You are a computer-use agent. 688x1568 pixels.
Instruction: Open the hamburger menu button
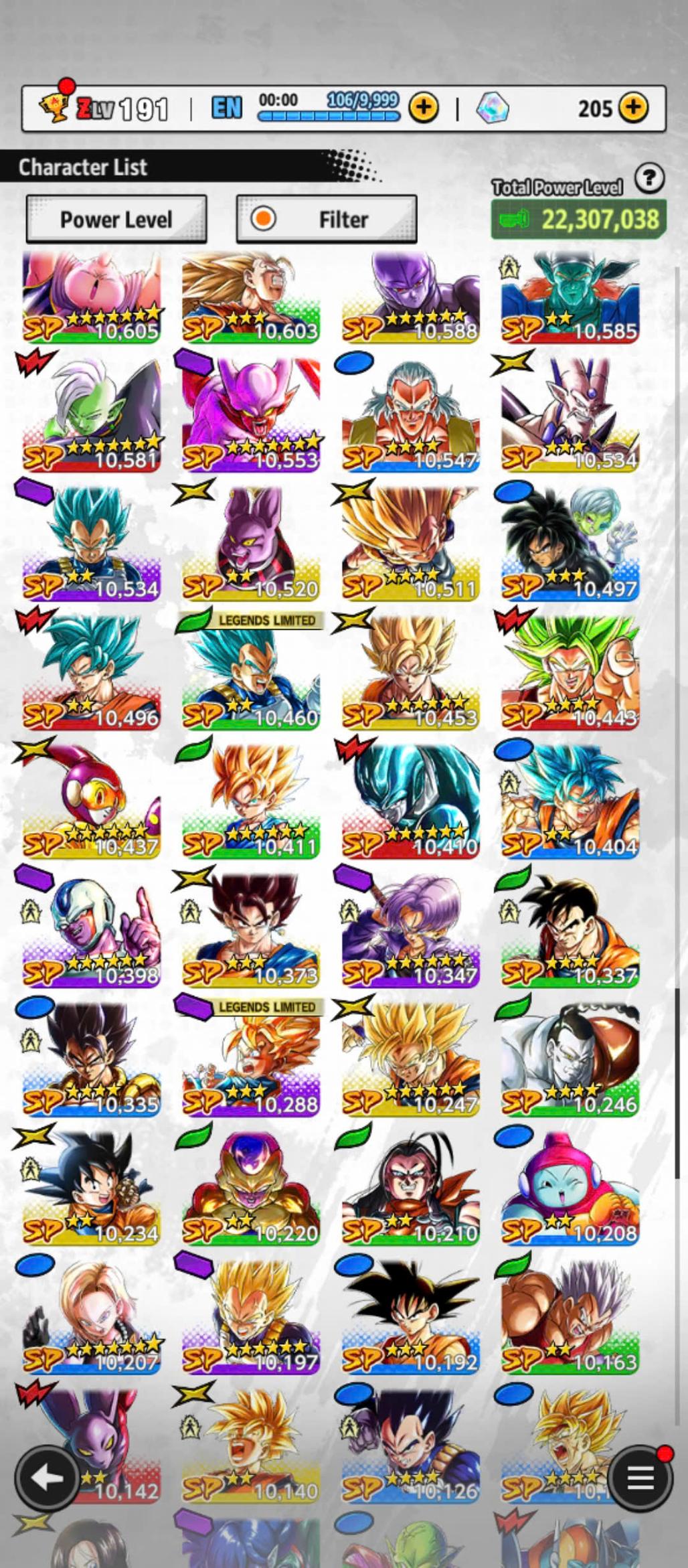(x=640, y=1478)
